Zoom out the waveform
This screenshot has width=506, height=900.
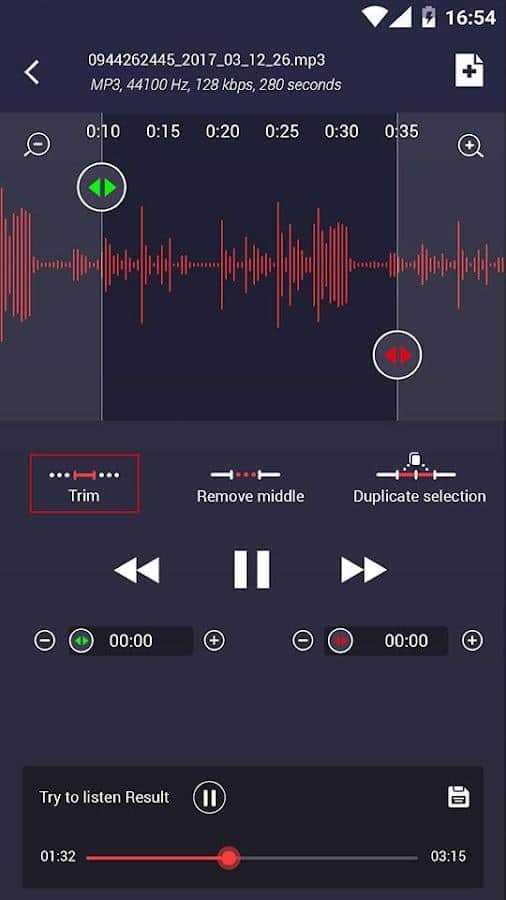coord(37,145)
